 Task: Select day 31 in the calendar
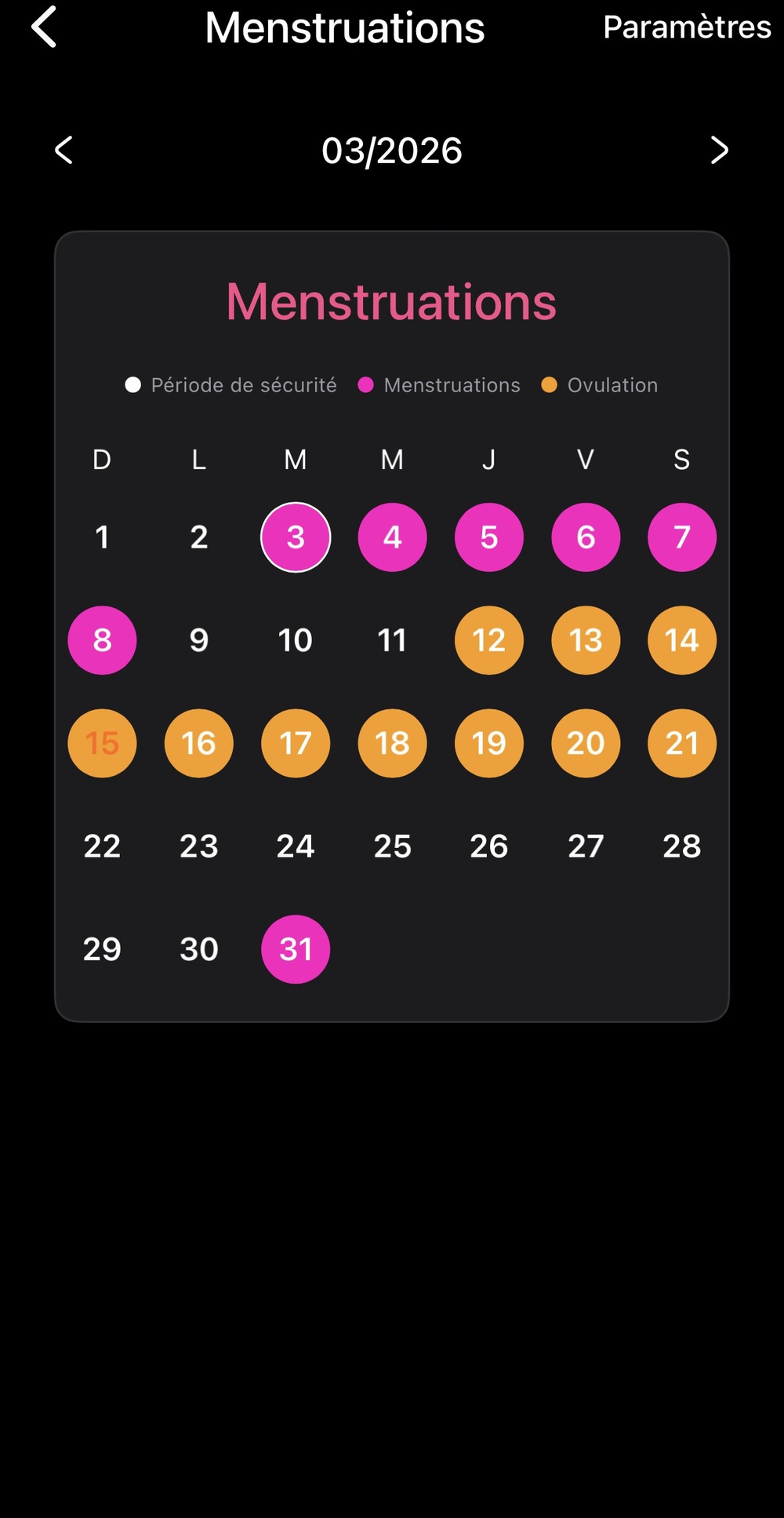(296, 949)
